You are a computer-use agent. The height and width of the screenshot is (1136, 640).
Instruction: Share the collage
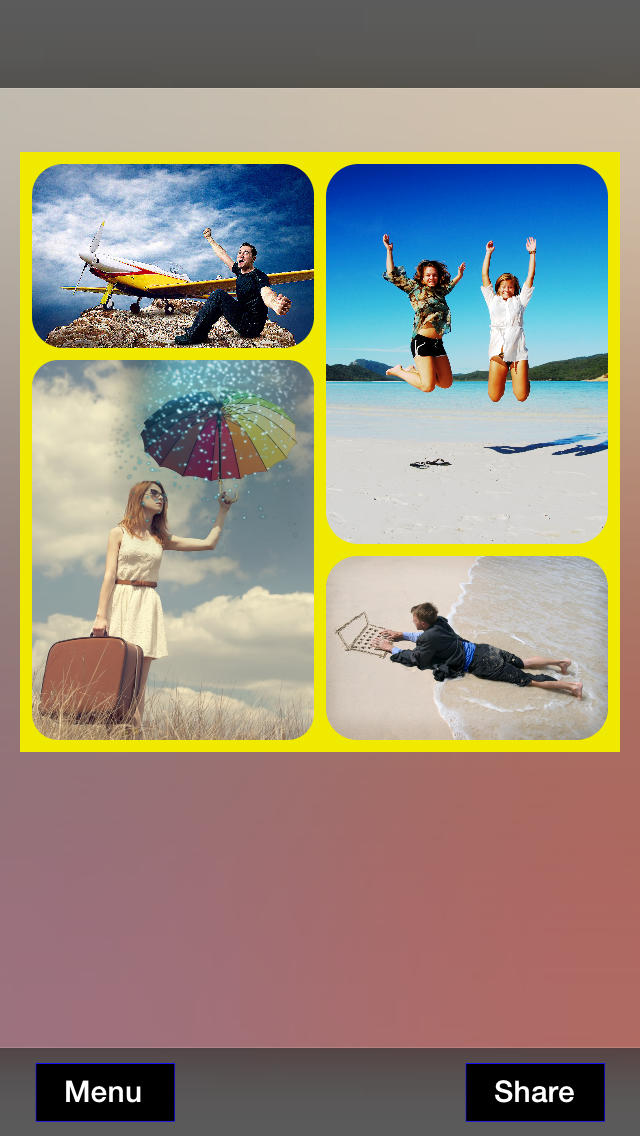[535, 1092]
